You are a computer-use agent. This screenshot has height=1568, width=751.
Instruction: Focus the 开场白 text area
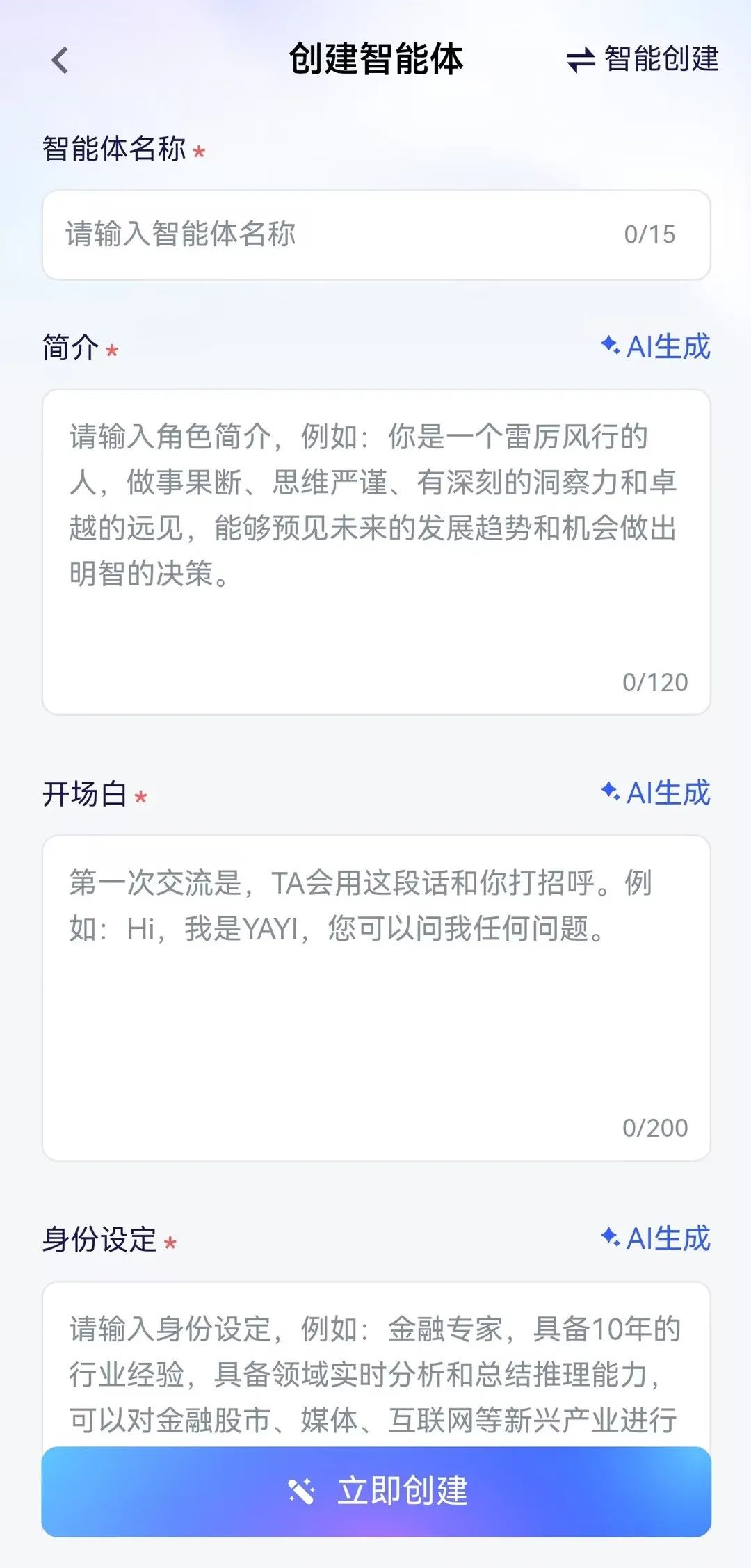tap(376, 998)
